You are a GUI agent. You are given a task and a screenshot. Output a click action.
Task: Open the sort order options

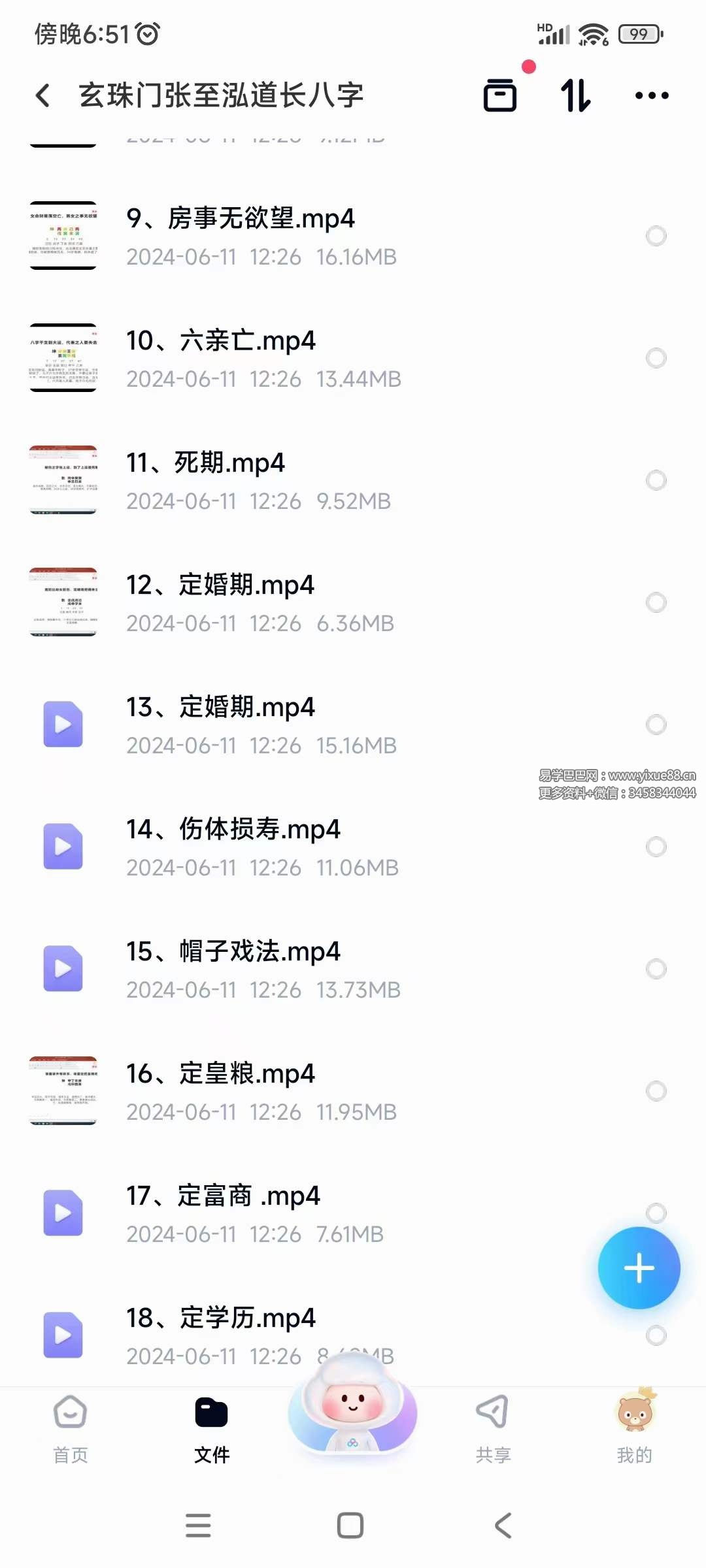[x=575, y=95]
